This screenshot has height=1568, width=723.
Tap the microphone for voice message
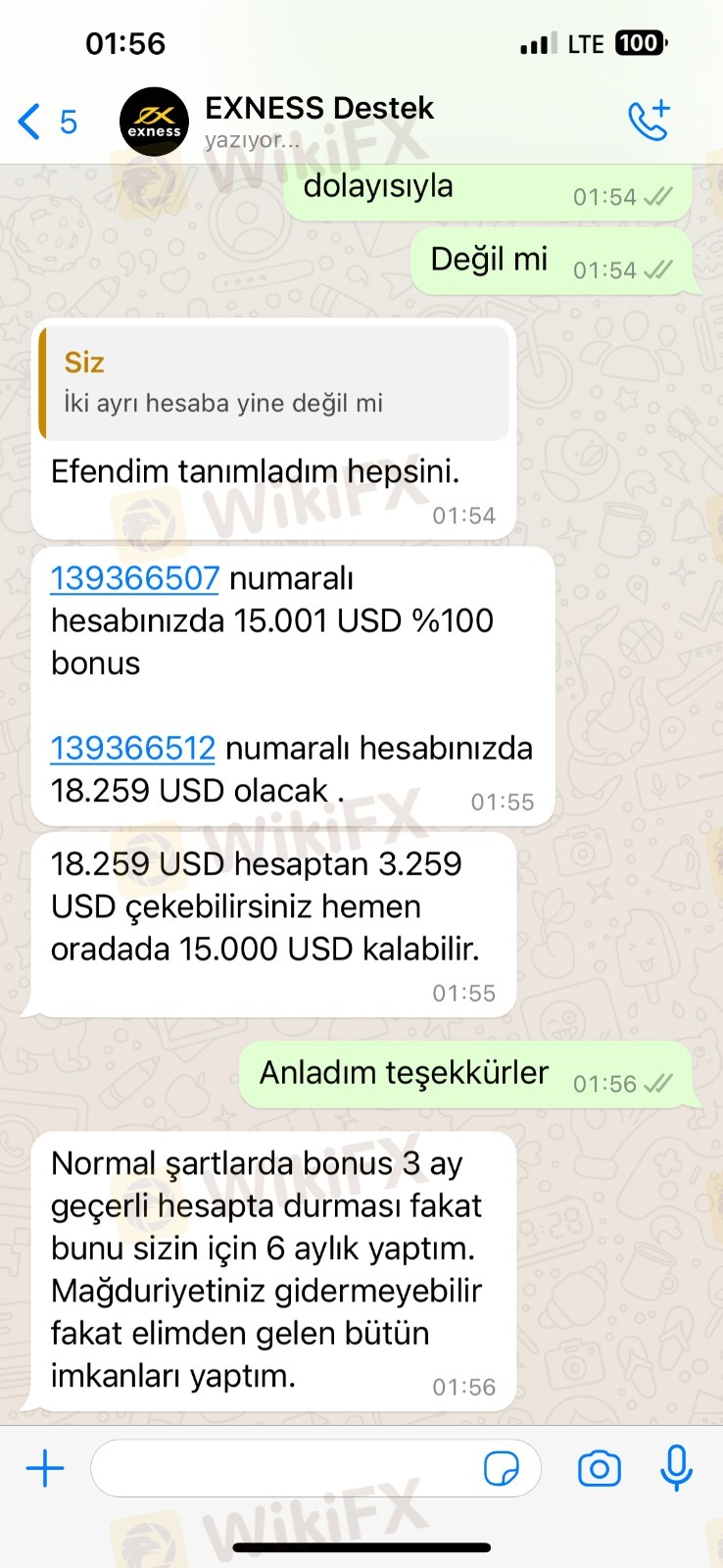coord(676,1468)
